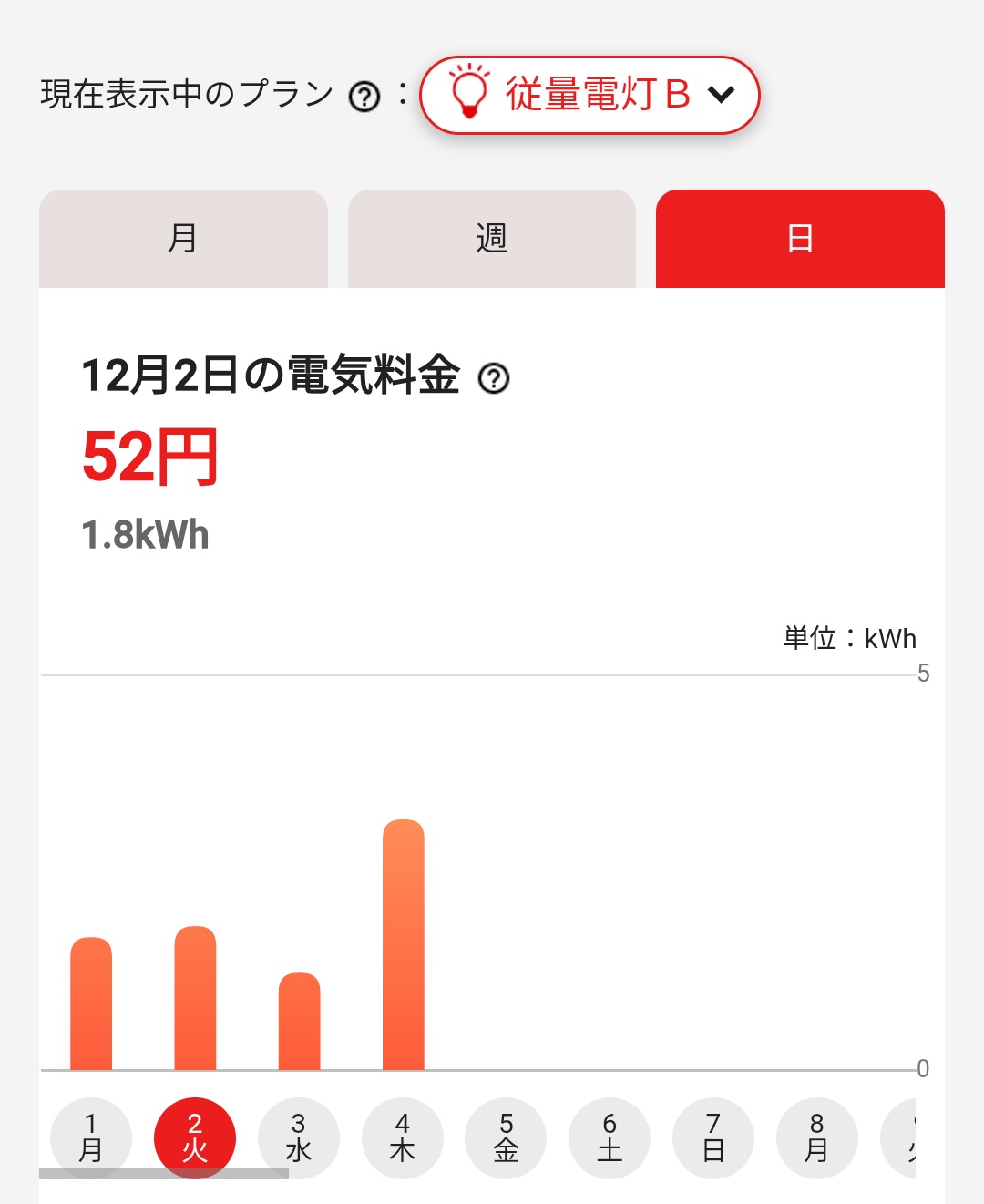Select day 1 月 in the date row

tap(91, 1137)
